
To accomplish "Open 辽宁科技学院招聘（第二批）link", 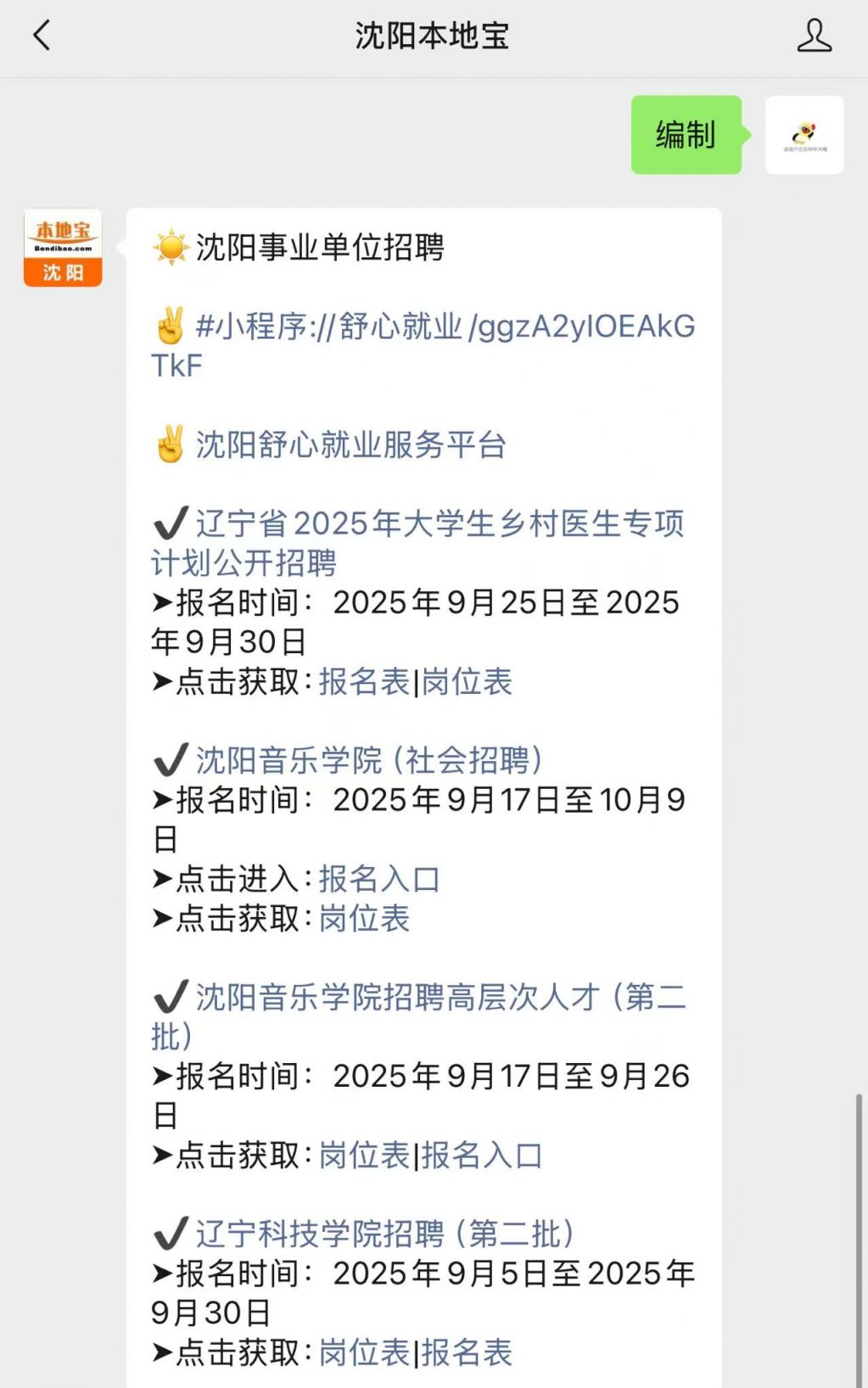I will click(385, 1234).
